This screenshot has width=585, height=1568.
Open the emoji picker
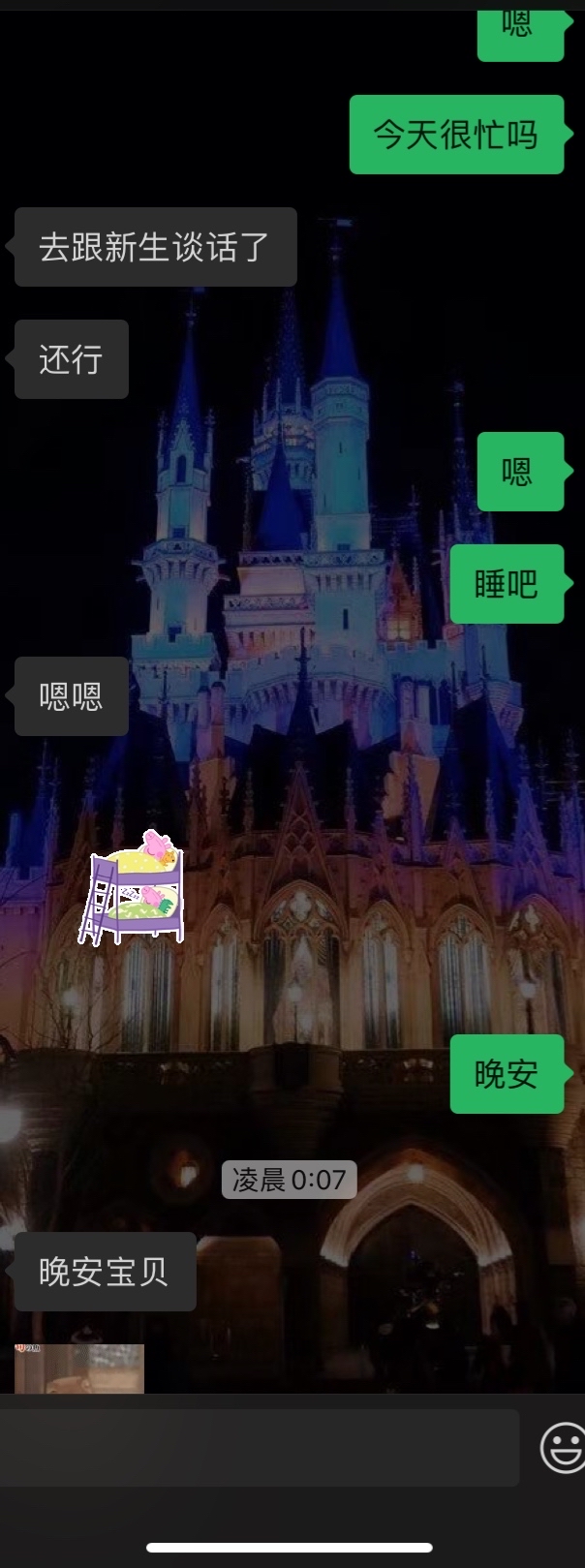(x=563, y=1448)
